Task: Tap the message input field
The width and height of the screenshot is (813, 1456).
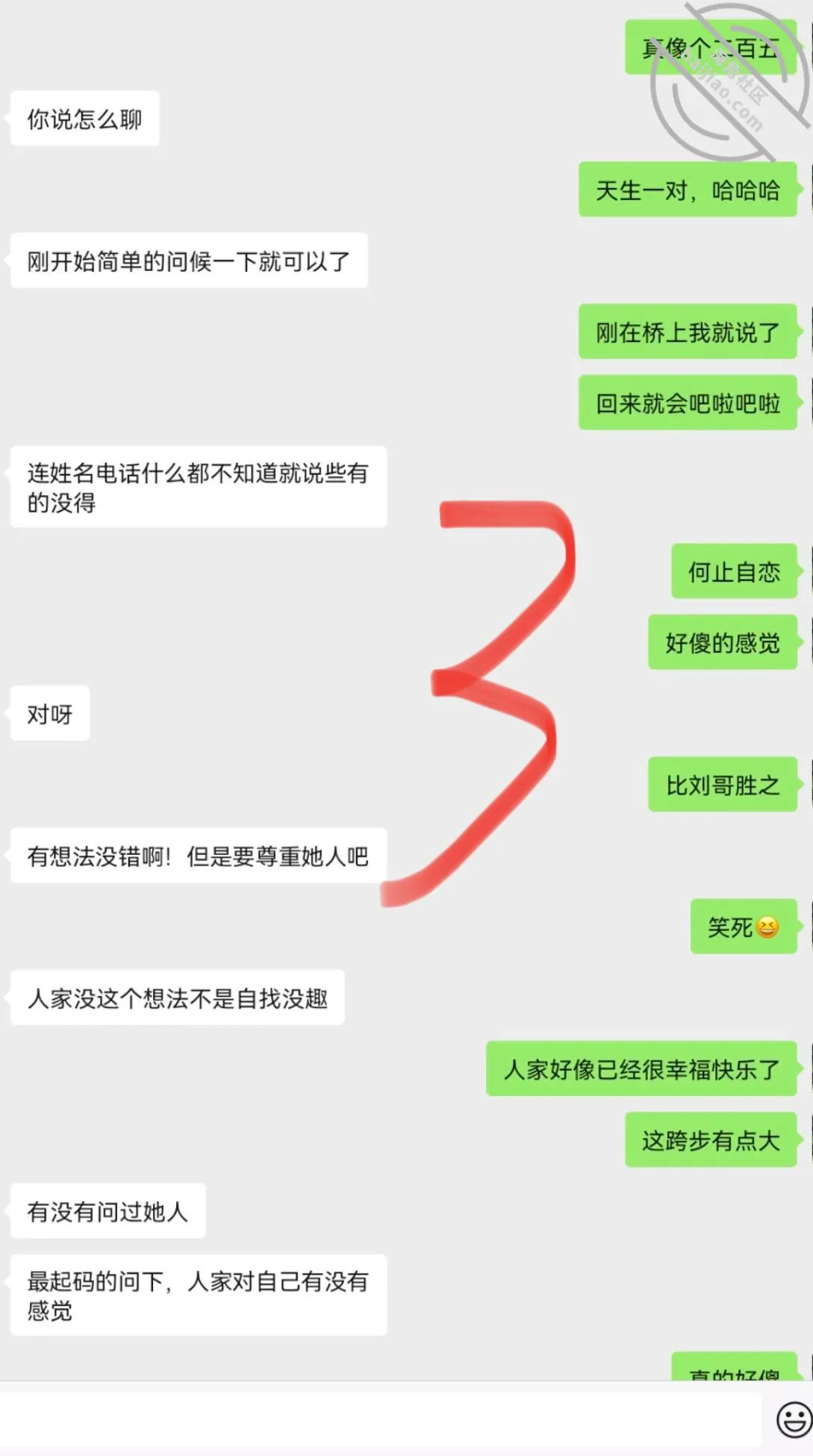Action: [379, 1419]
